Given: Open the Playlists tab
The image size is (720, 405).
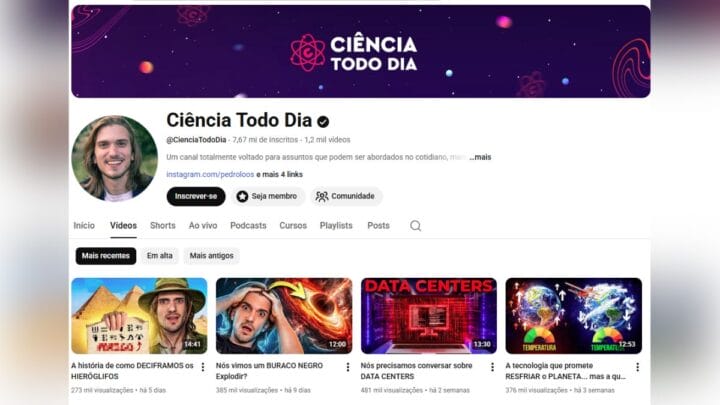Looking at the screenshot, I should tap(336, 226).
